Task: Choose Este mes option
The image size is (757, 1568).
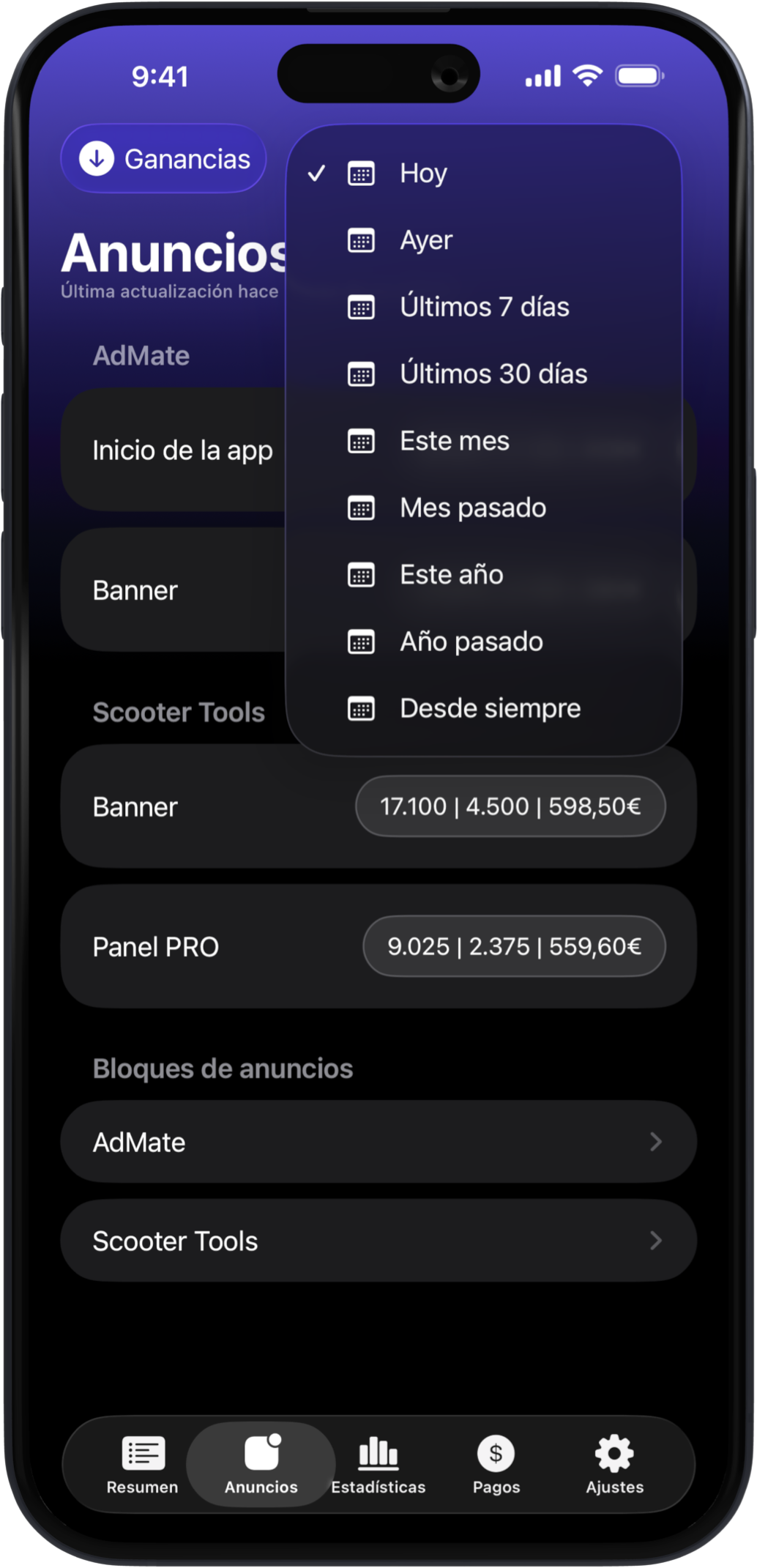Action: coord(483,441)
